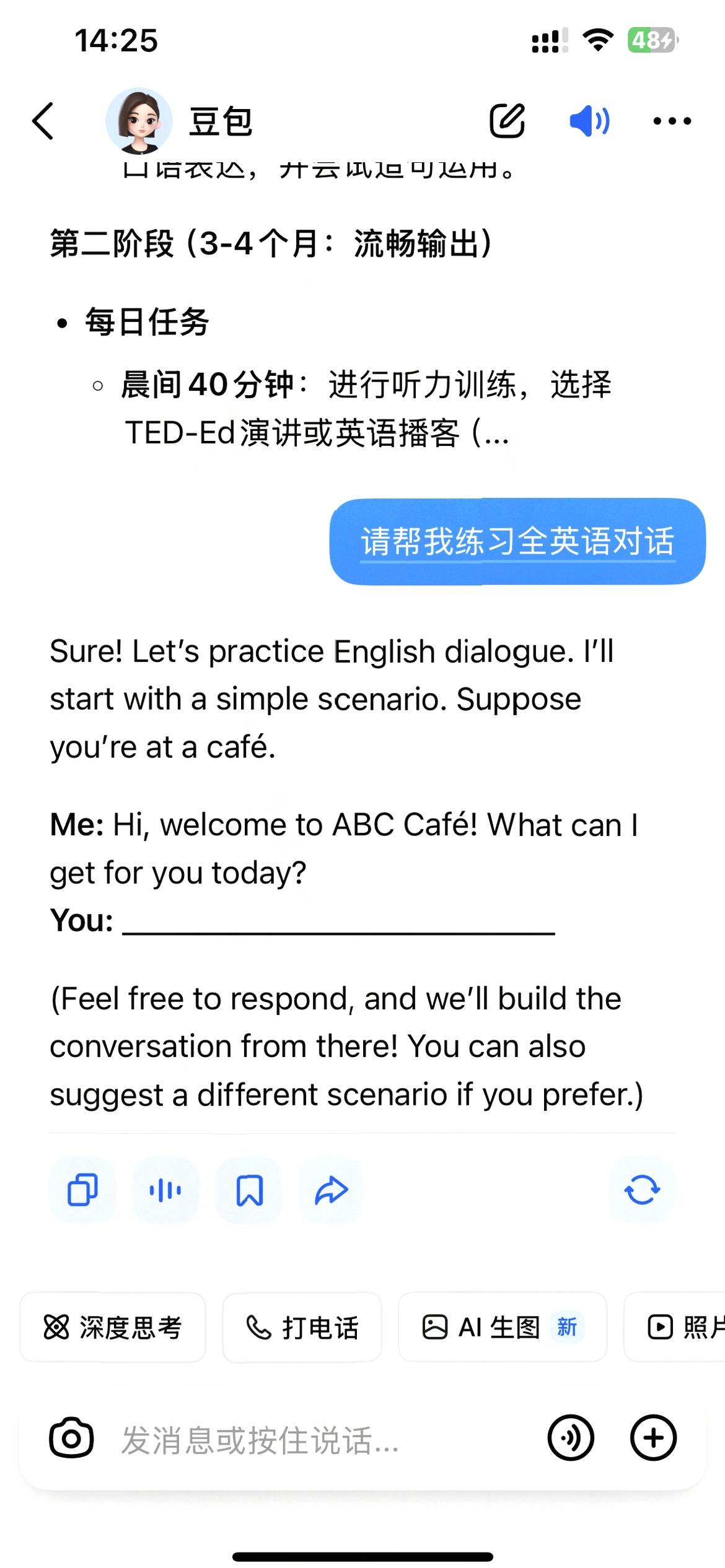Open the three-dot overflow menu
The image size is (725, 1568).
pyautogui.click(x=672, y=121)
